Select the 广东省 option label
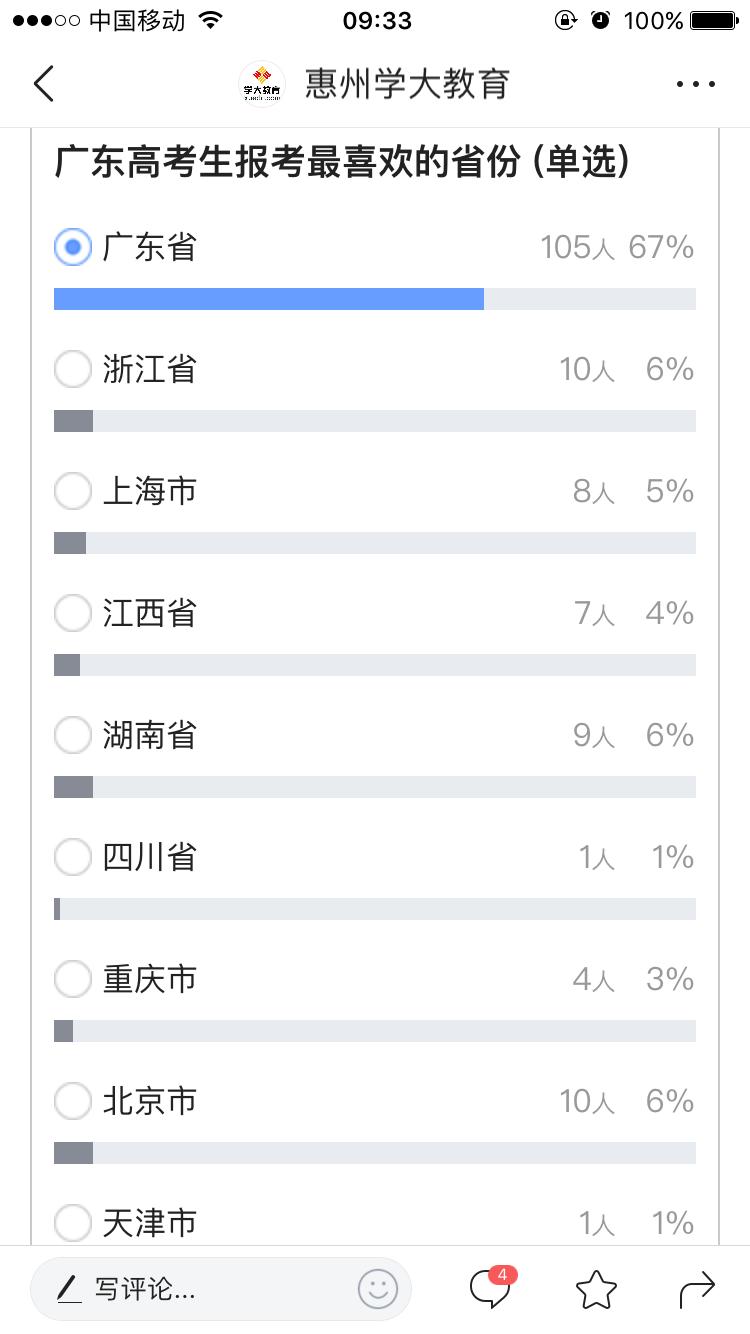Viewport: 750px width, 1334px height. tap(148, 247)
